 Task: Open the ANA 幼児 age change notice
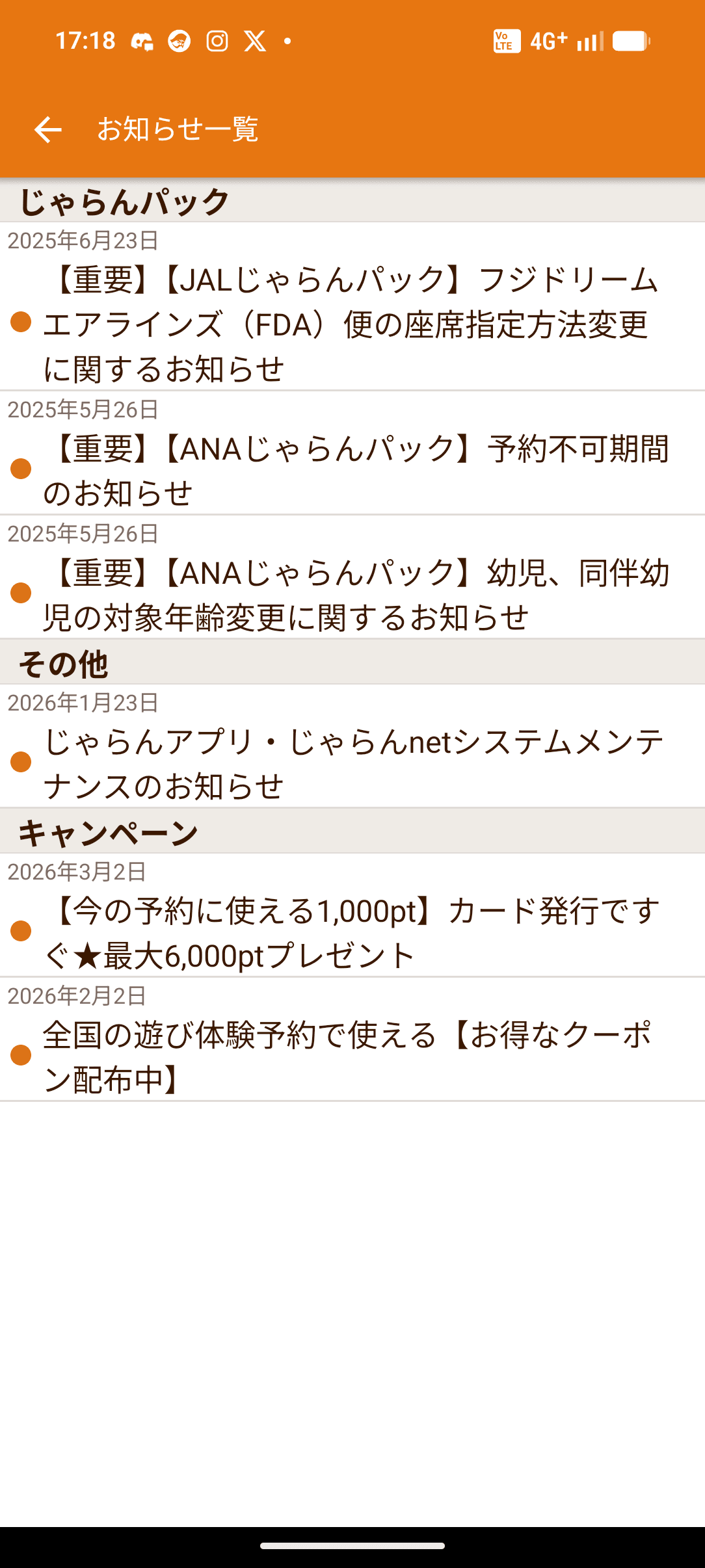pos(351,594)
